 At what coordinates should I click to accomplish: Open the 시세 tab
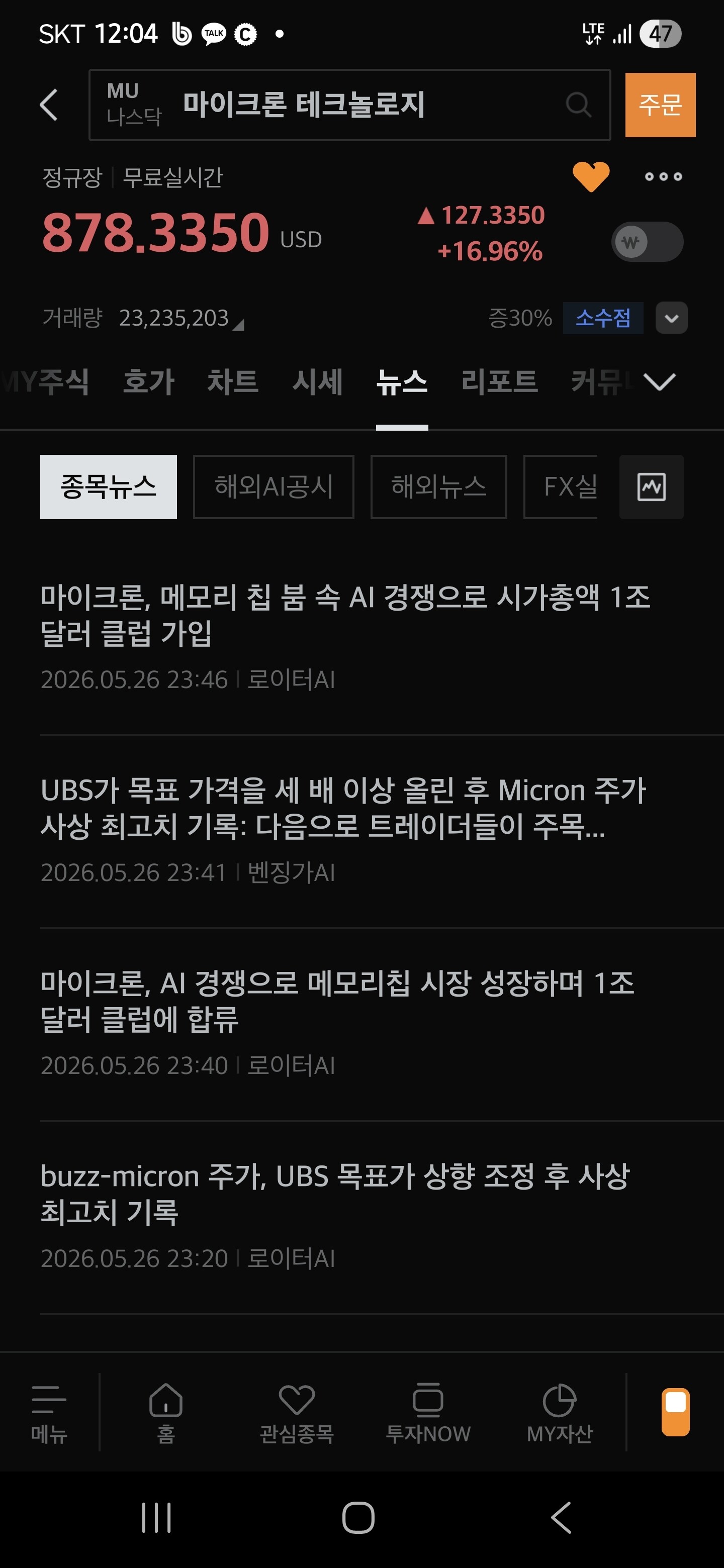click(317, 381)
